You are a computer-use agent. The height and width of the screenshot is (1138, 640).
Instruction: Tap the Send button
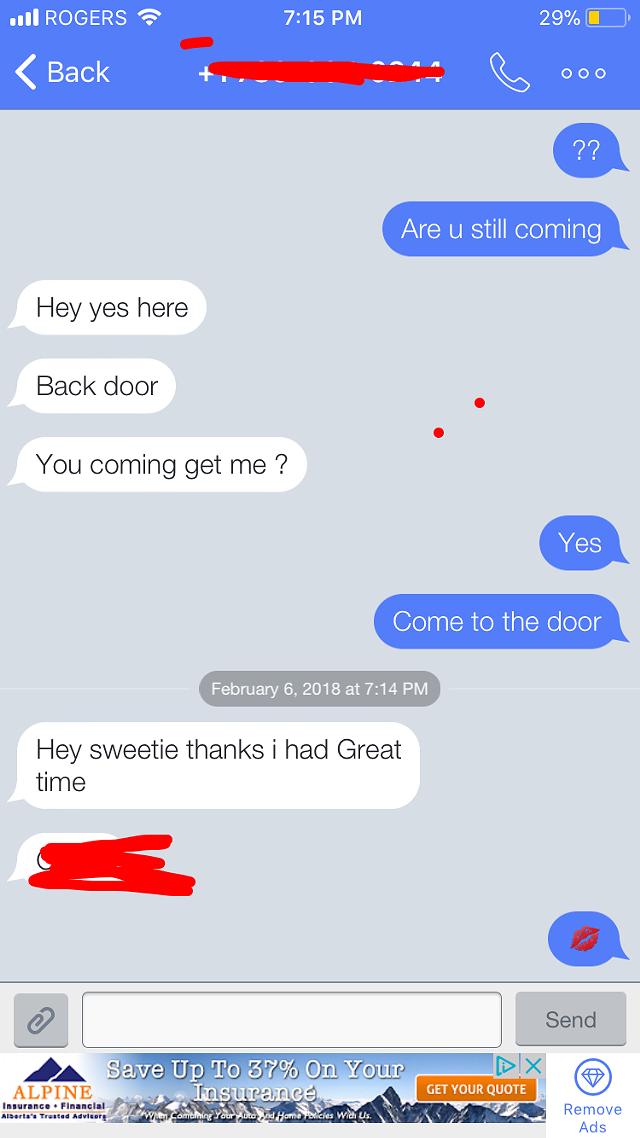click(570, 1020)
